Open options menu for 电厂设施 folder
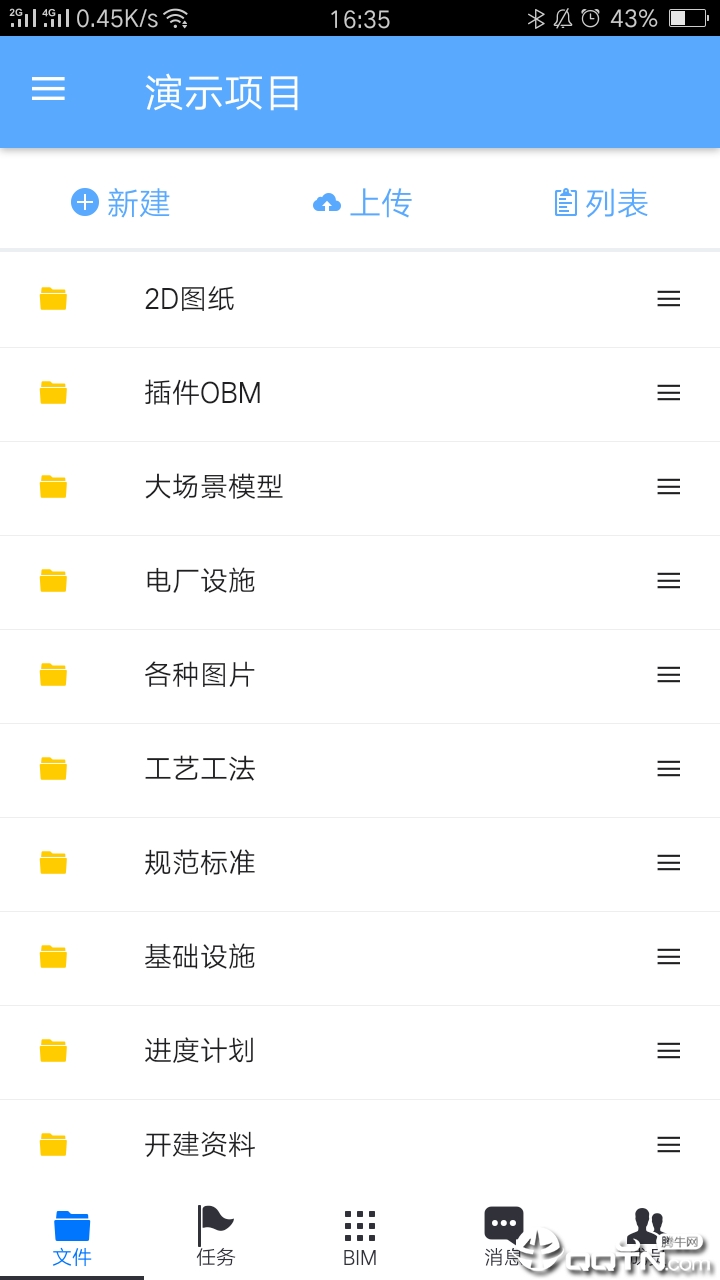Viewport: 720px width, 1280px height. click(669, 581)
